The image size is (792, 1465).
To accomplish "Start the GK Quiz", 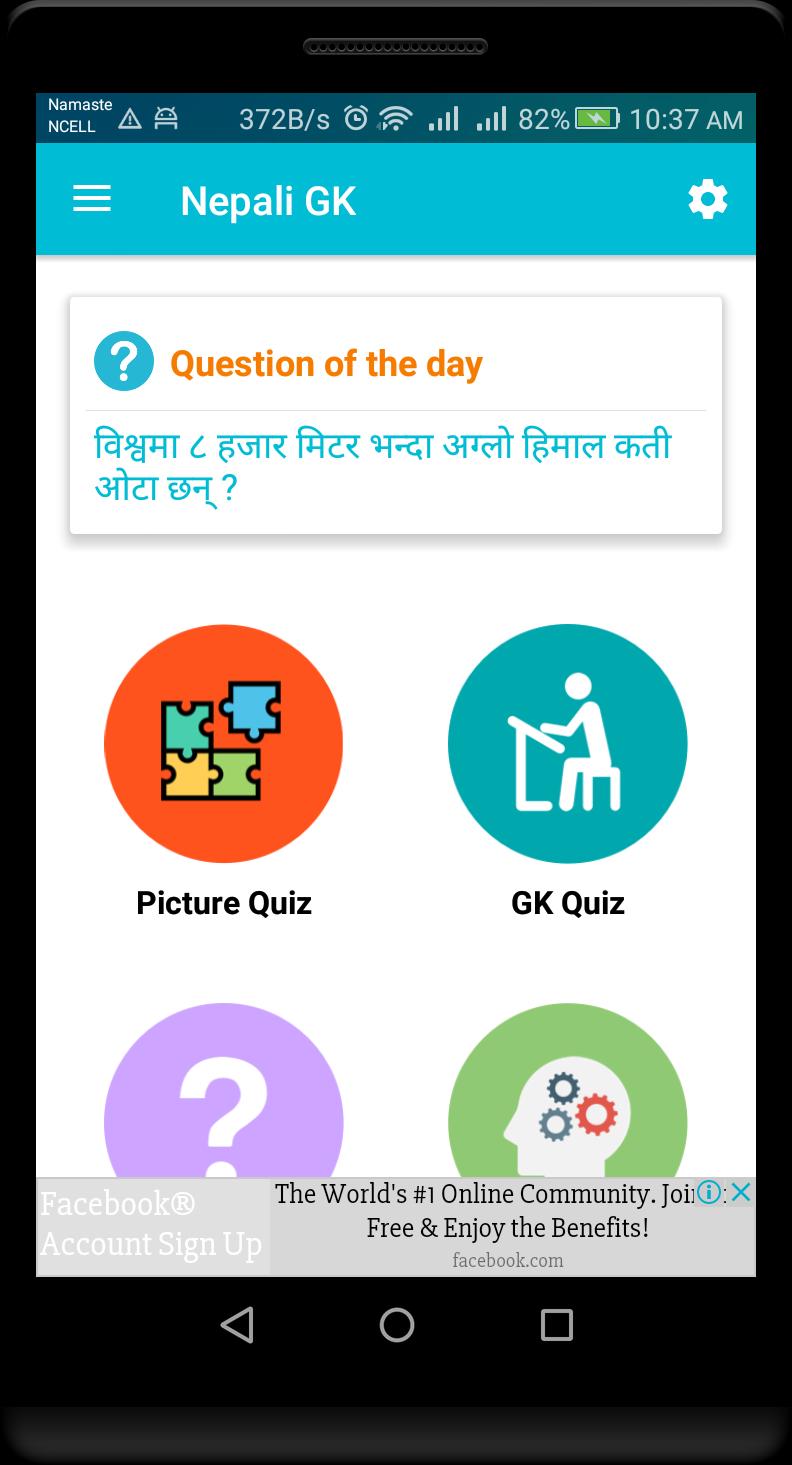I will point(567,744).
